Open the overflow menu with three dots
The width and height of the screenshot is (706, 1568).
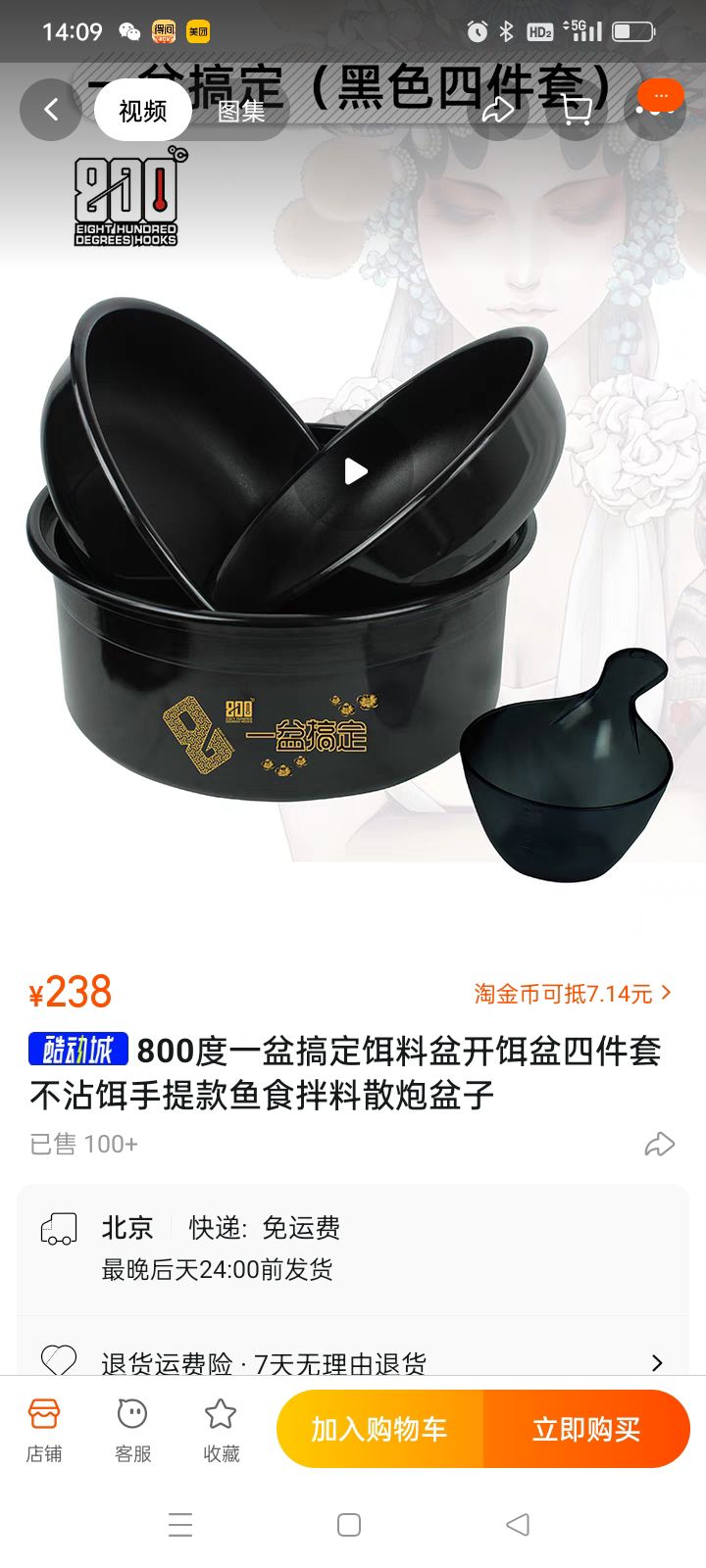click(655, 109)
